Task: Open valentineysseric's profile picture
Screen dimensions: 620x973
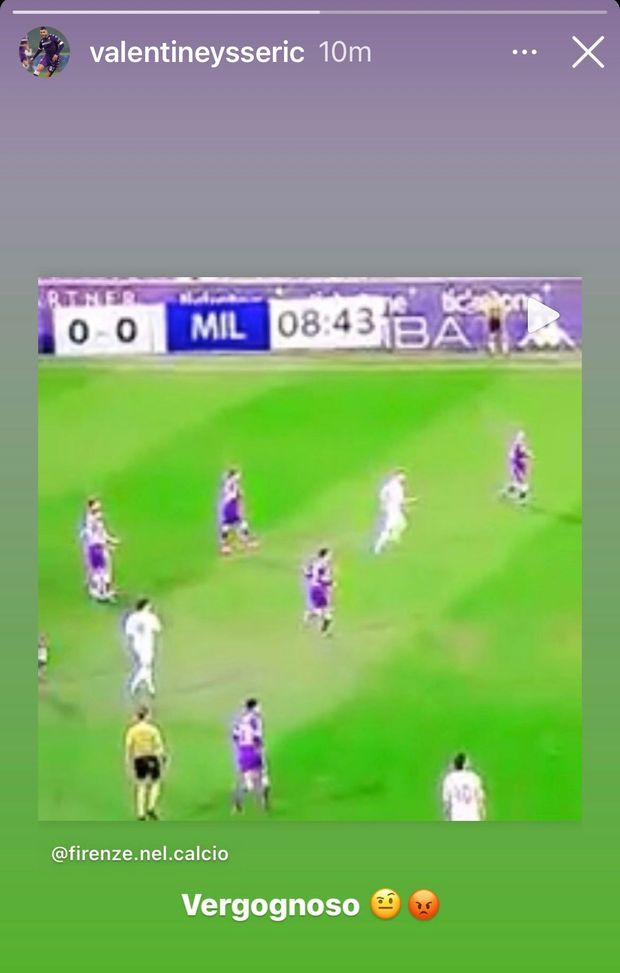Action: pos(44,52)
